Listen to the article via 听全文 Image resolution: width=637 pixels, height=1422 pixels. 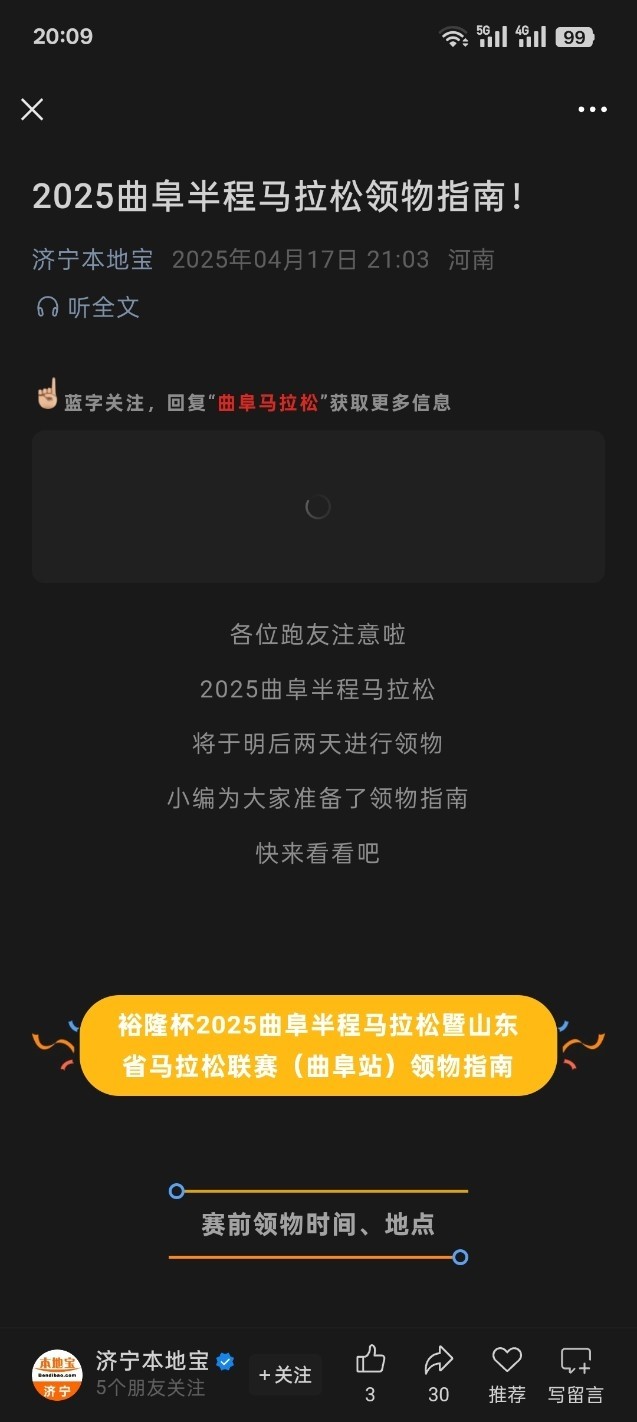click(x=88, y=307)
